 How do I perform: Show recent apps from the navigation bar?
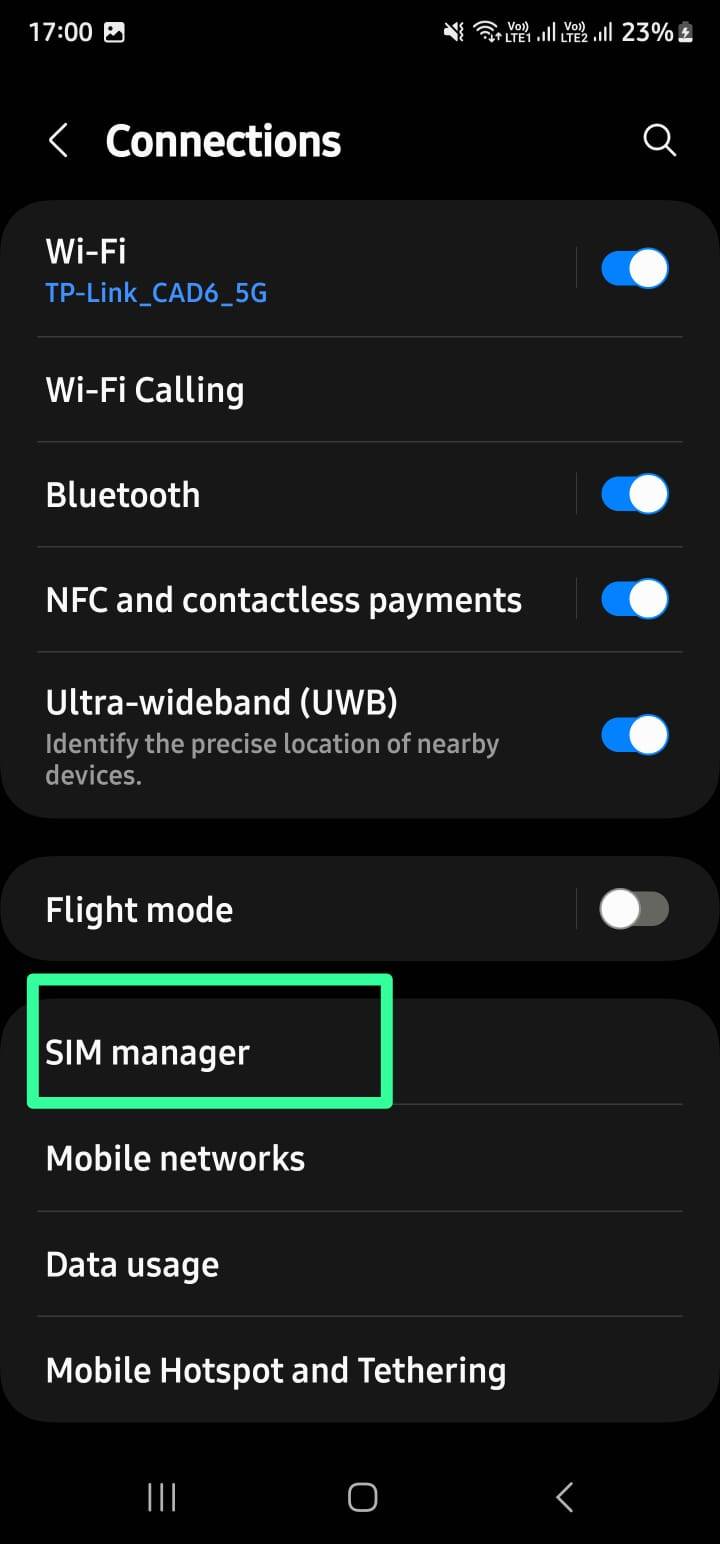point(161,1497)
